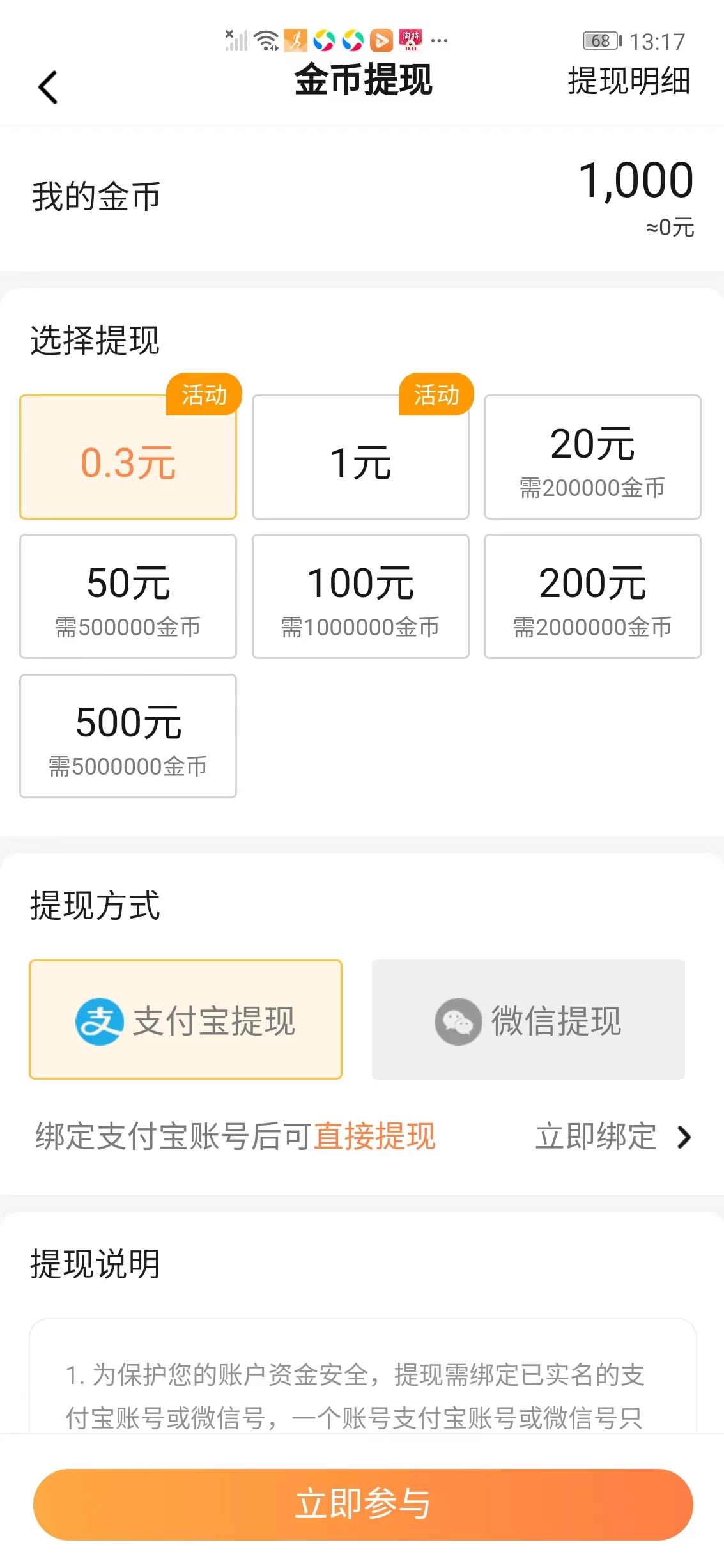Viewport: 724px width, 1568px height.
Task: Choose the 100元 withdrawal card
Action: coord(360,596)
